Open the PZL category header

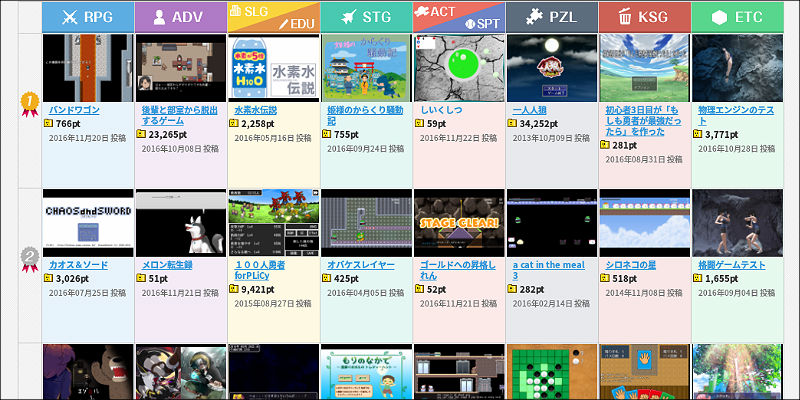tap(552, 17)
